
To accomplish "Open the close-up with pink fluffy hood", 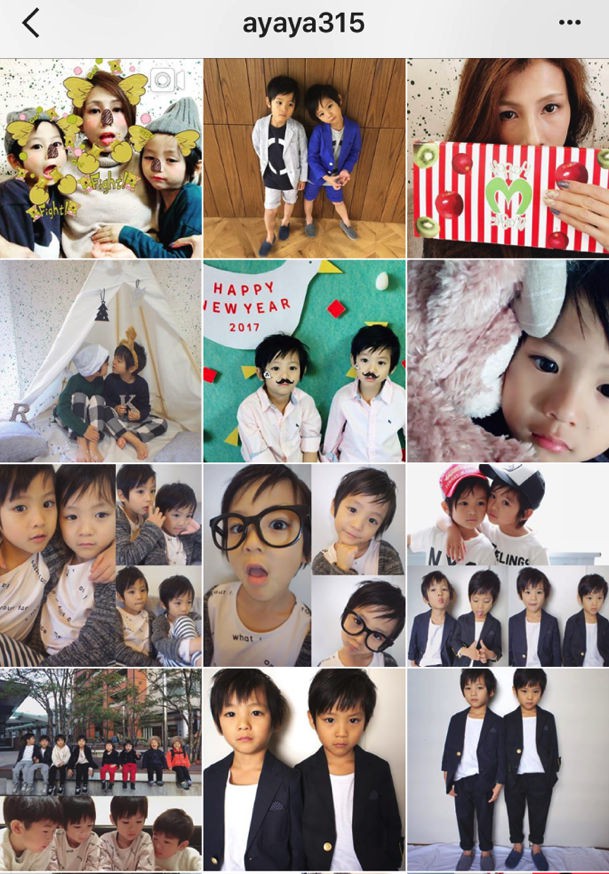I will click(x=508, y=361).
